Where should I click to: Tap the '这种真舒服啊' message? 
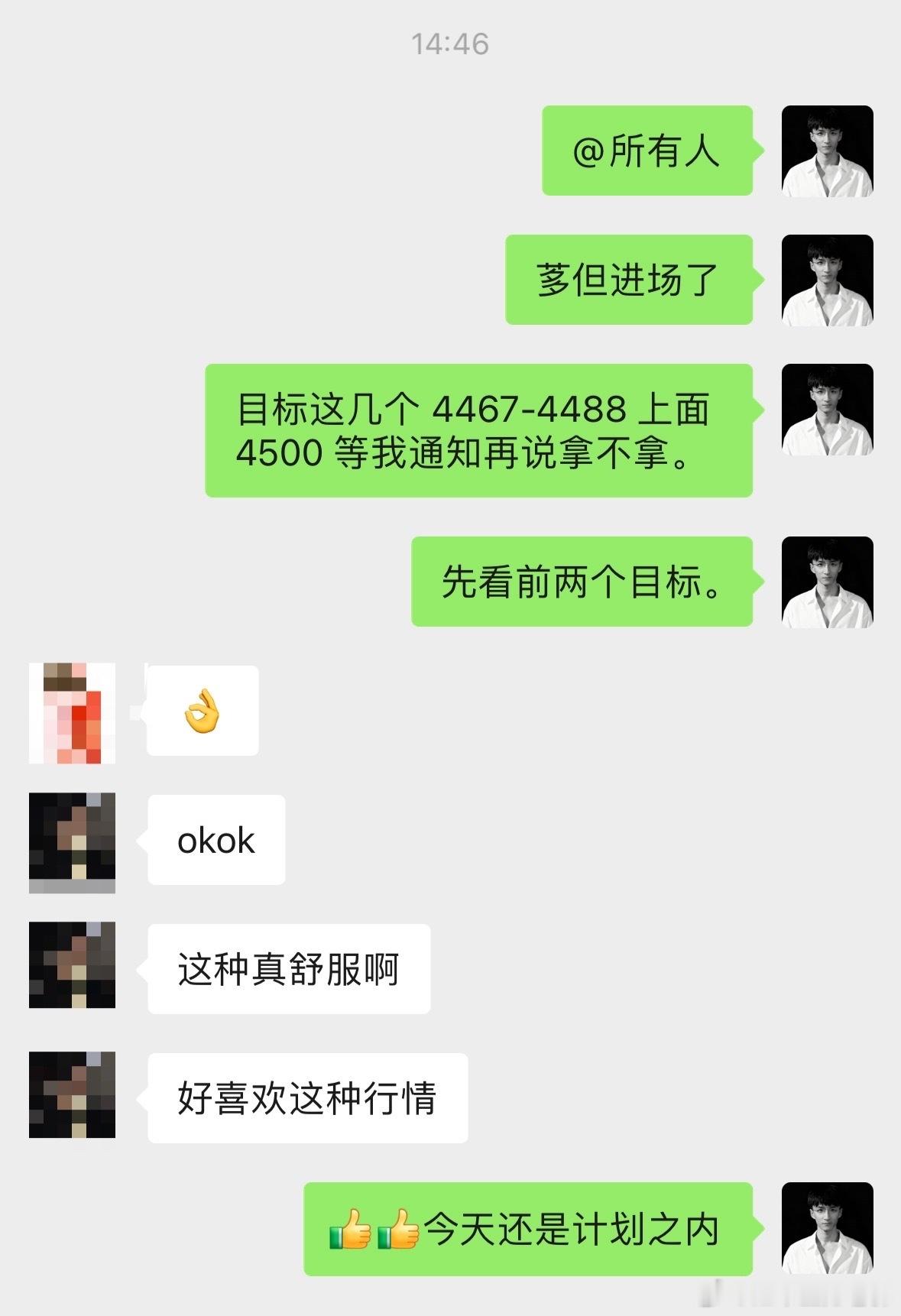click(x=289, y=968)
